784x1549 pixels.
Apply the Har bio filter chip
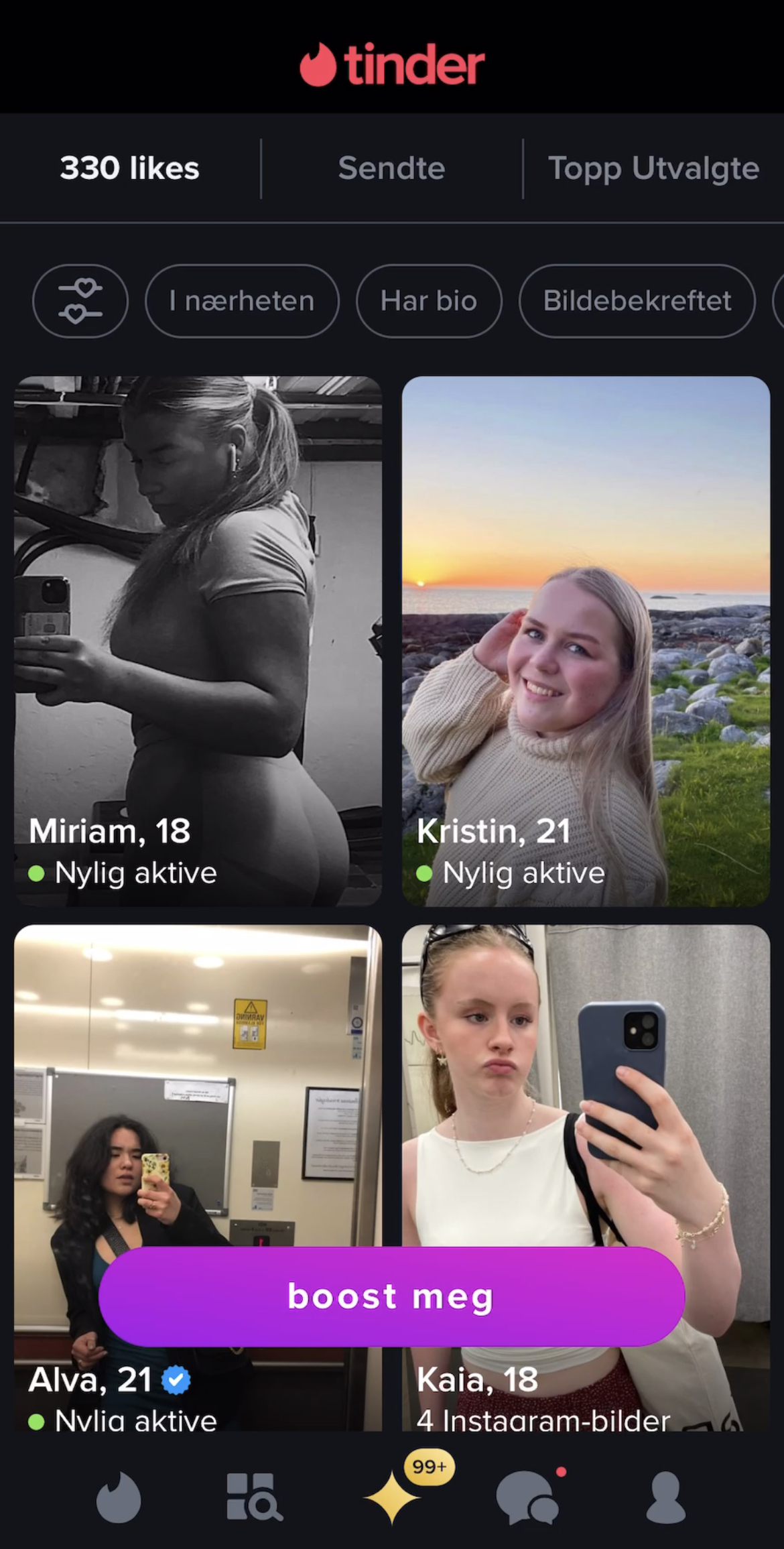point(429,301)
